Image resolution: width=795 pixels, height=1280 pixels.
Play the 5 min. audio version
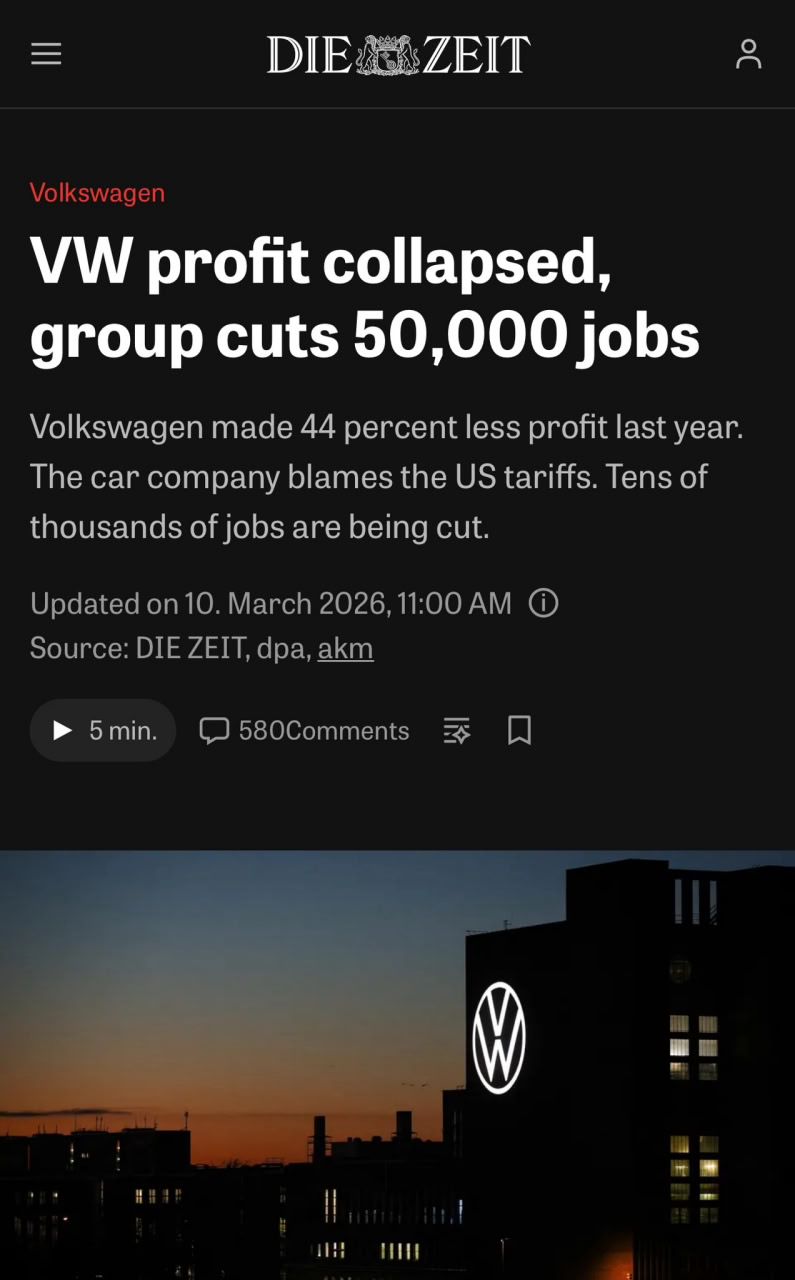tap(103, 731)
